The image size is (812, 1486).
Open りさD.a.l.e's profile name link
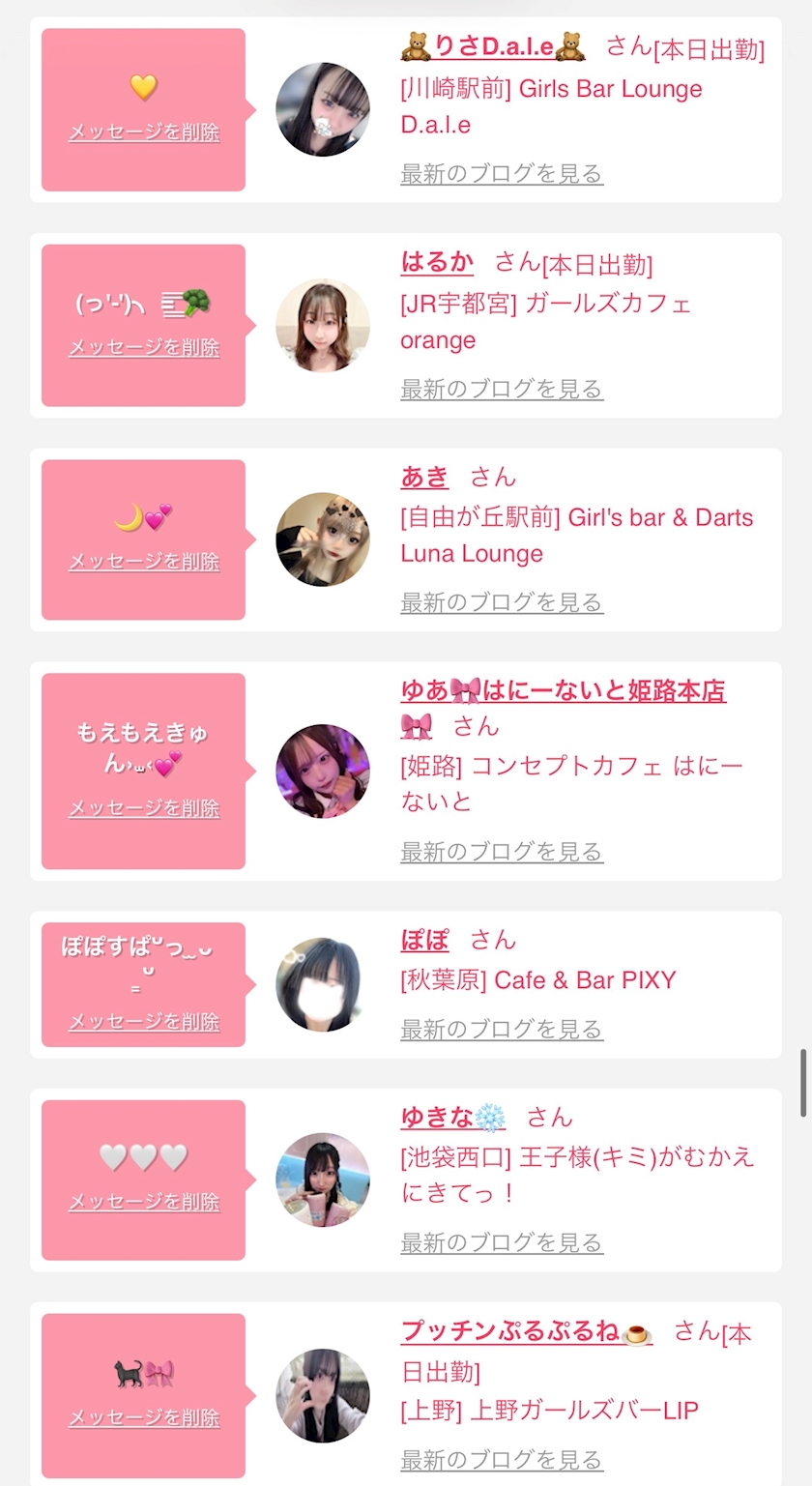tap(494, 45)
